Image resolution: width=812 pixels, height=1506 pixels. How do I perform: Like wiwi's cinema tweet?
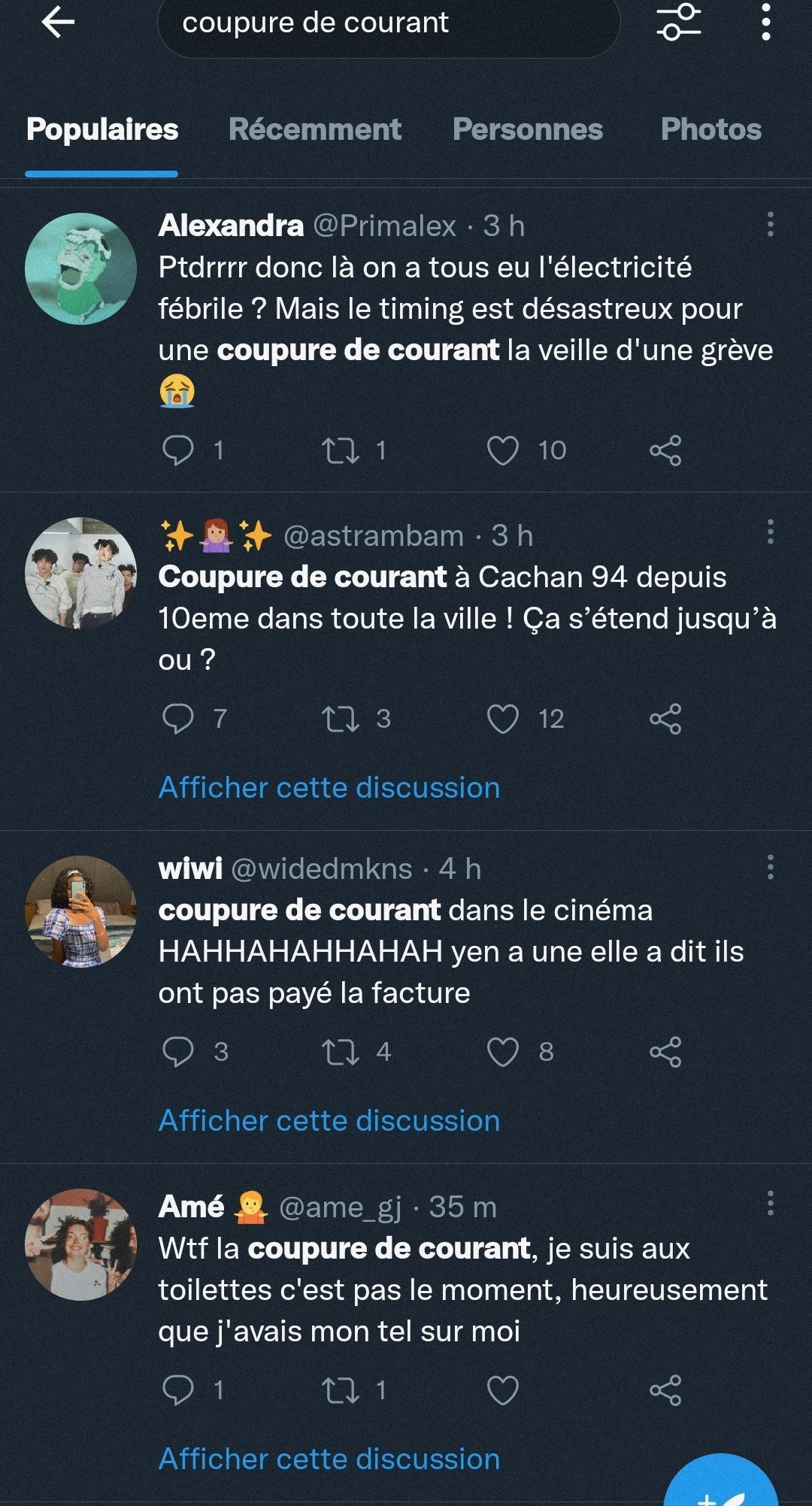pyautogui.click(x=503, y=1052)
